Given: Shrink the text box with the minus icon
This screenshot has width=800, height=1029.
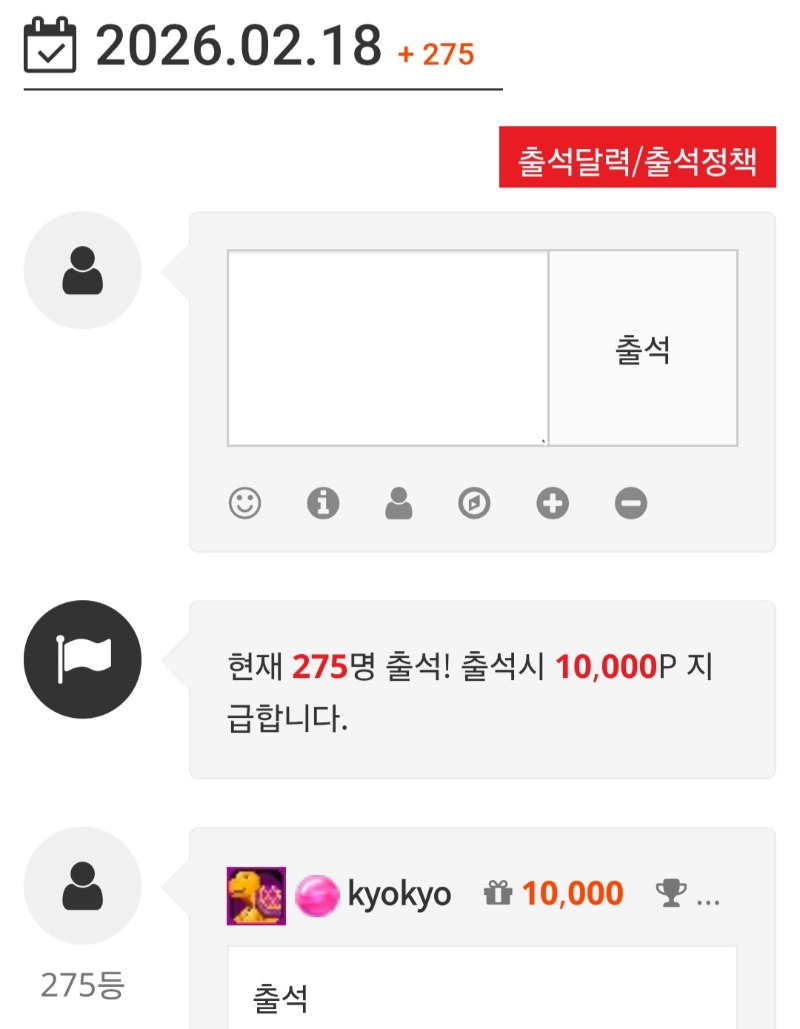Looking at the screenshot, I should point(631,503).
